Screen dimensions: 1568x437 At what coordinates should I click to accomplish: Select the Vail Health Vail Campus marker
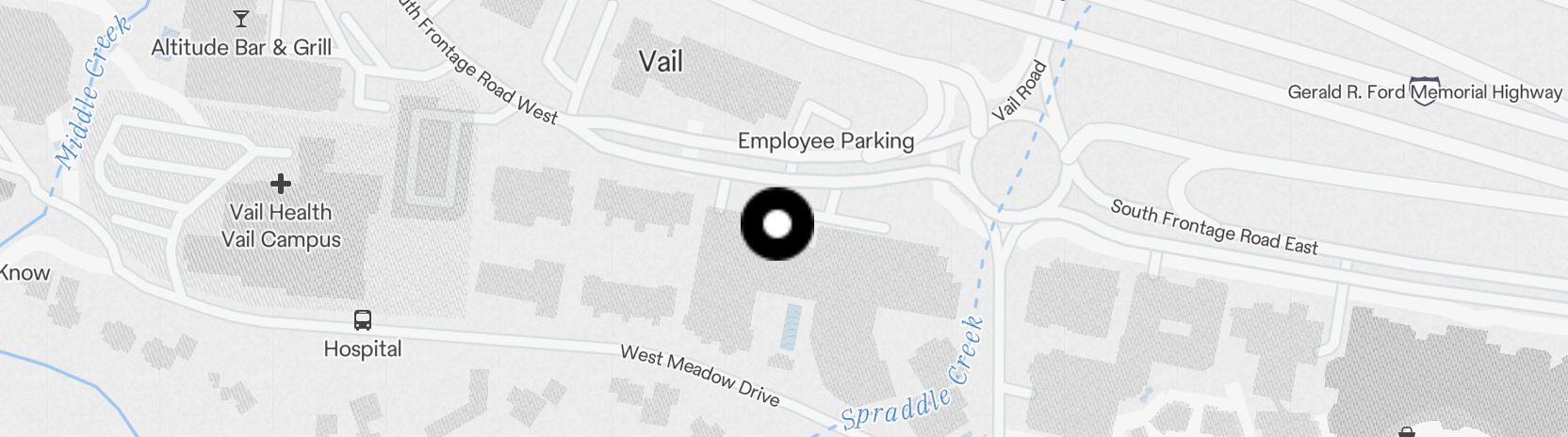(280, 184)
